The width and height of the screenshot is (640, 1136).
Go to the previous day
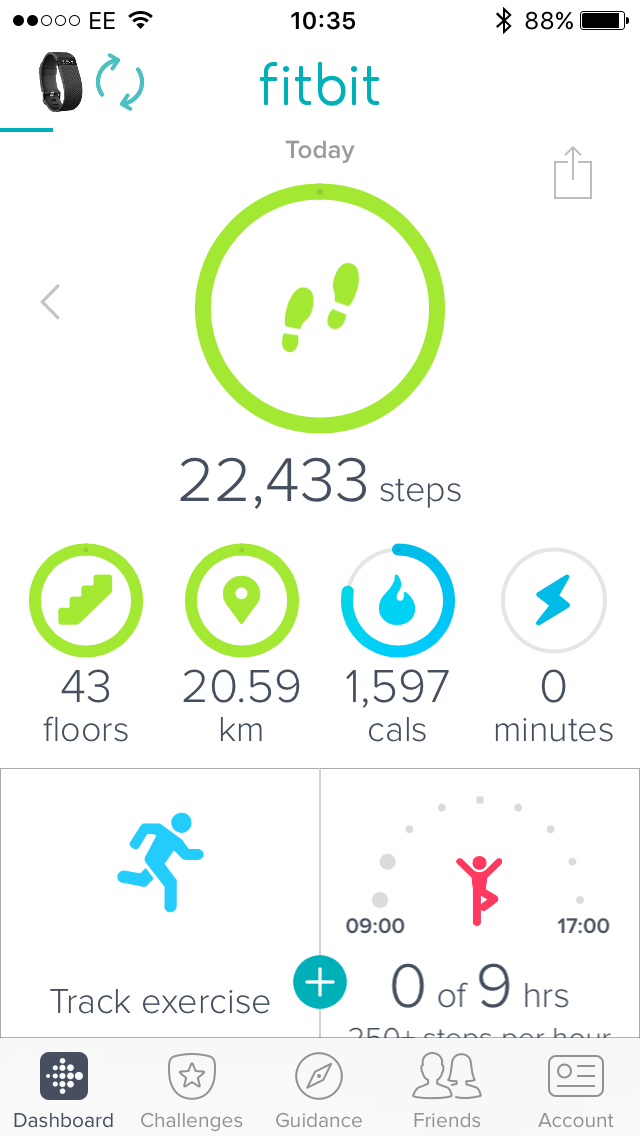pyautogui.click(x=50, y=301)
